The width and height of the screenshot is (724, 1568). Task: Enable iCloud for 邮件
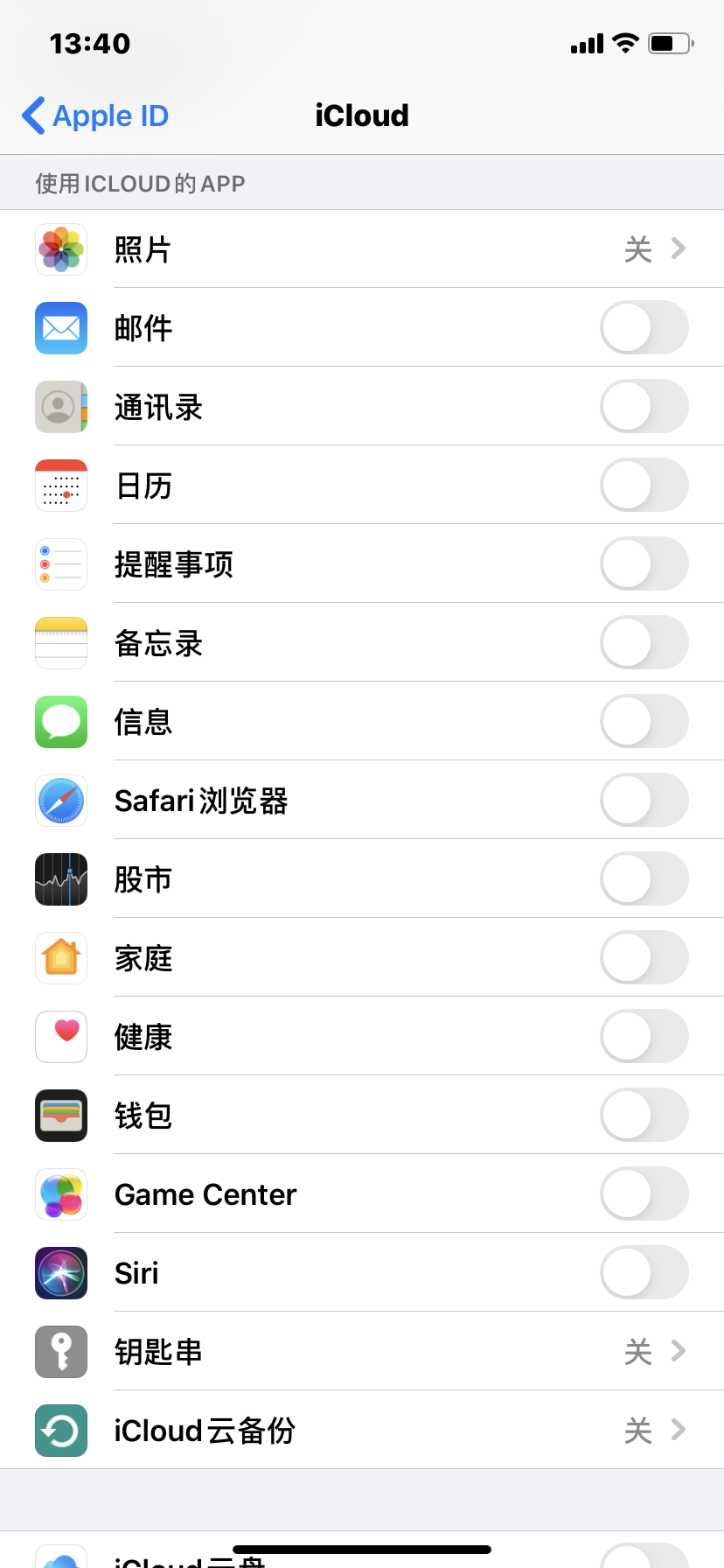pyautogui.click(x=644, y=328)
